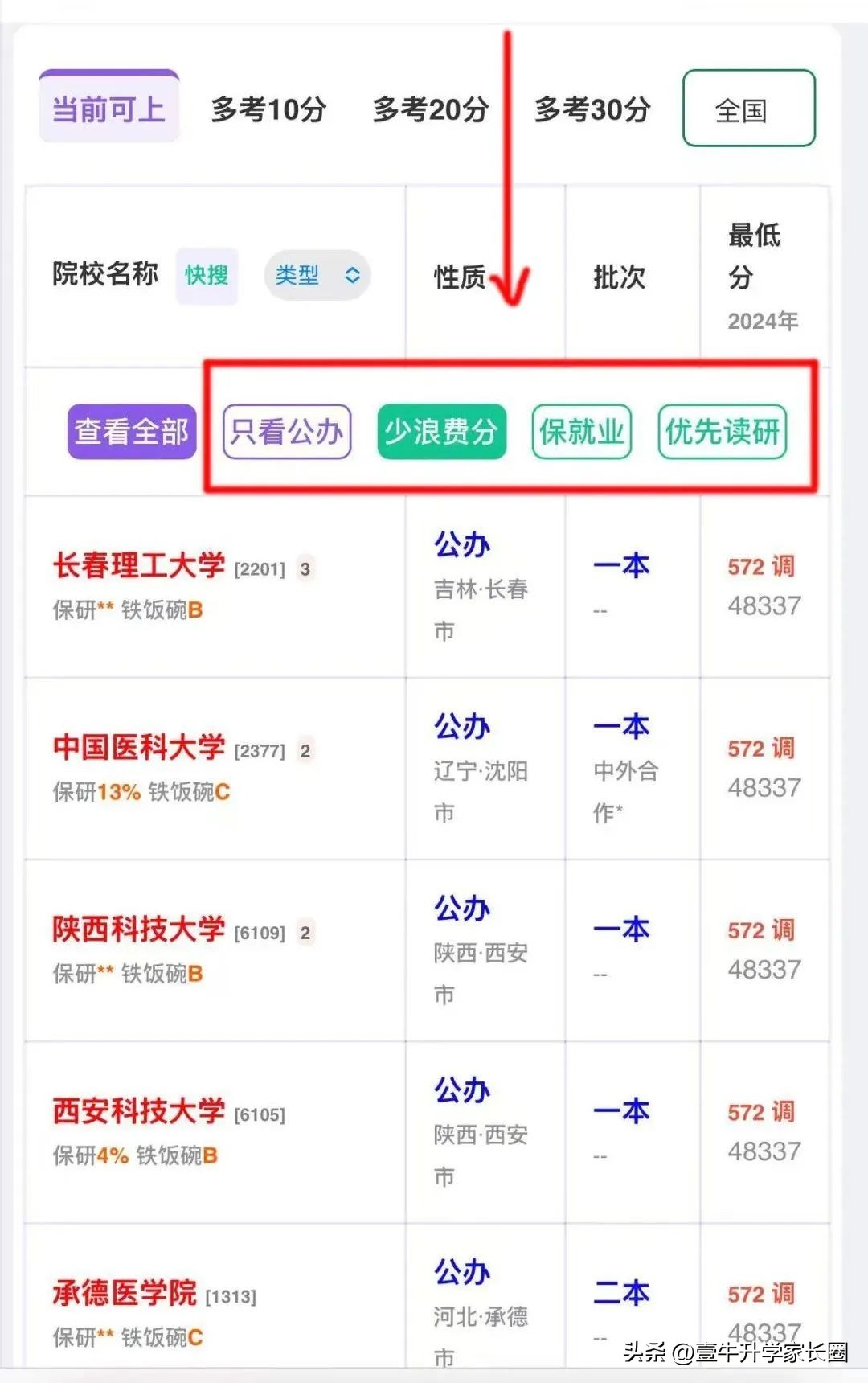This screenshot has width=868, height=1383.
Task: Open the 长春理工大学 row
Action: click(x=139, y=566)
